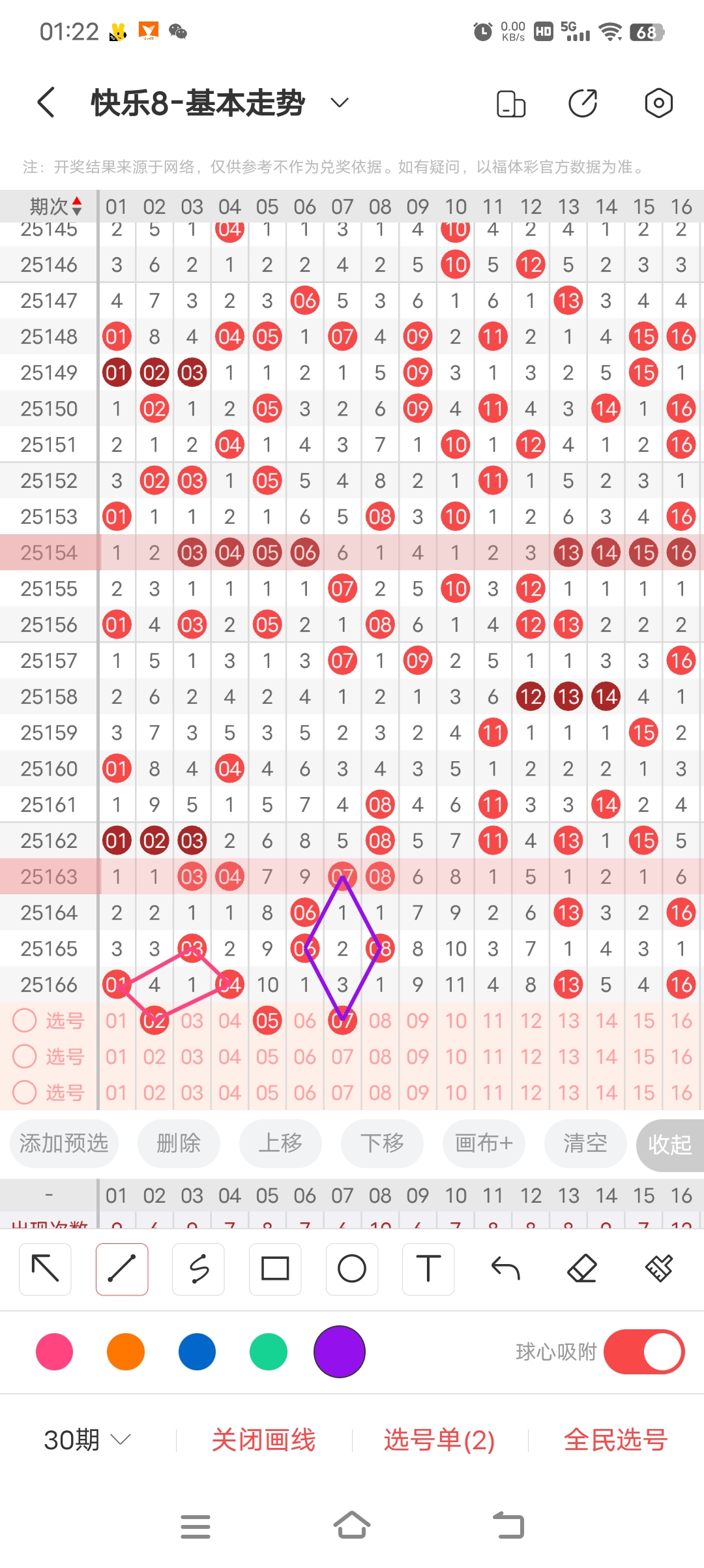The width and height of the screenshot is (704, 1568).
Task: Move the selection up with 上移
Action: 280,1143
